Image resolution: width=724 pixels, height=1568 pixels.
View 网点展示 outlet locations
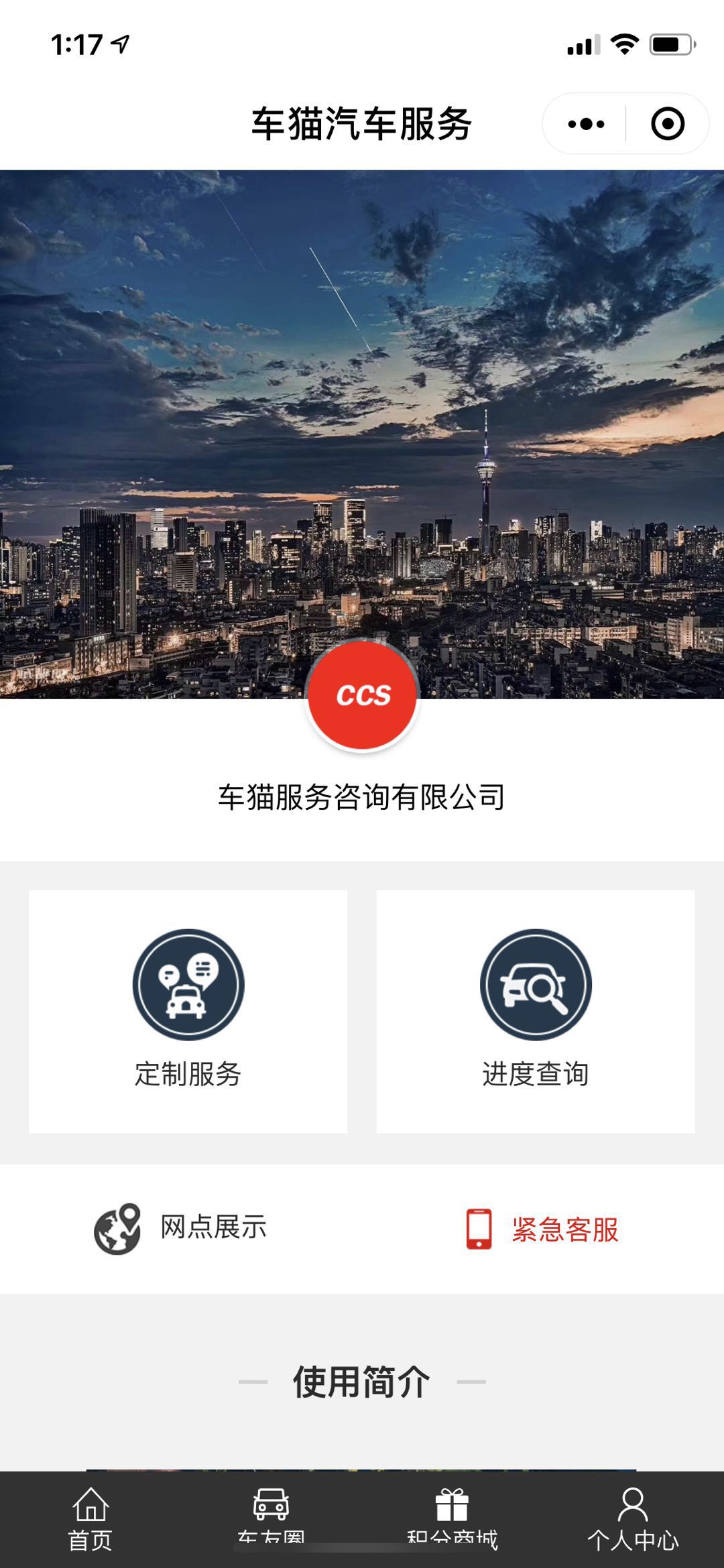coord(181,1228)
